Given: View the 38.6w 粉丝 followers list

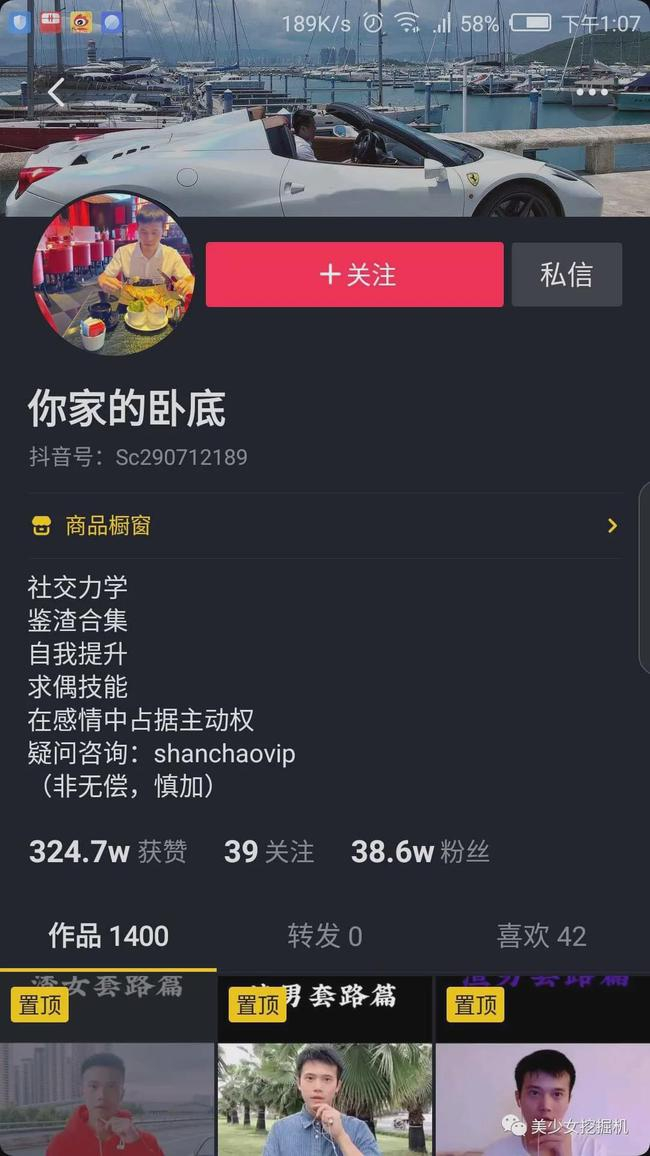Looking at the screenshot, I should click(x=420, y=852).
